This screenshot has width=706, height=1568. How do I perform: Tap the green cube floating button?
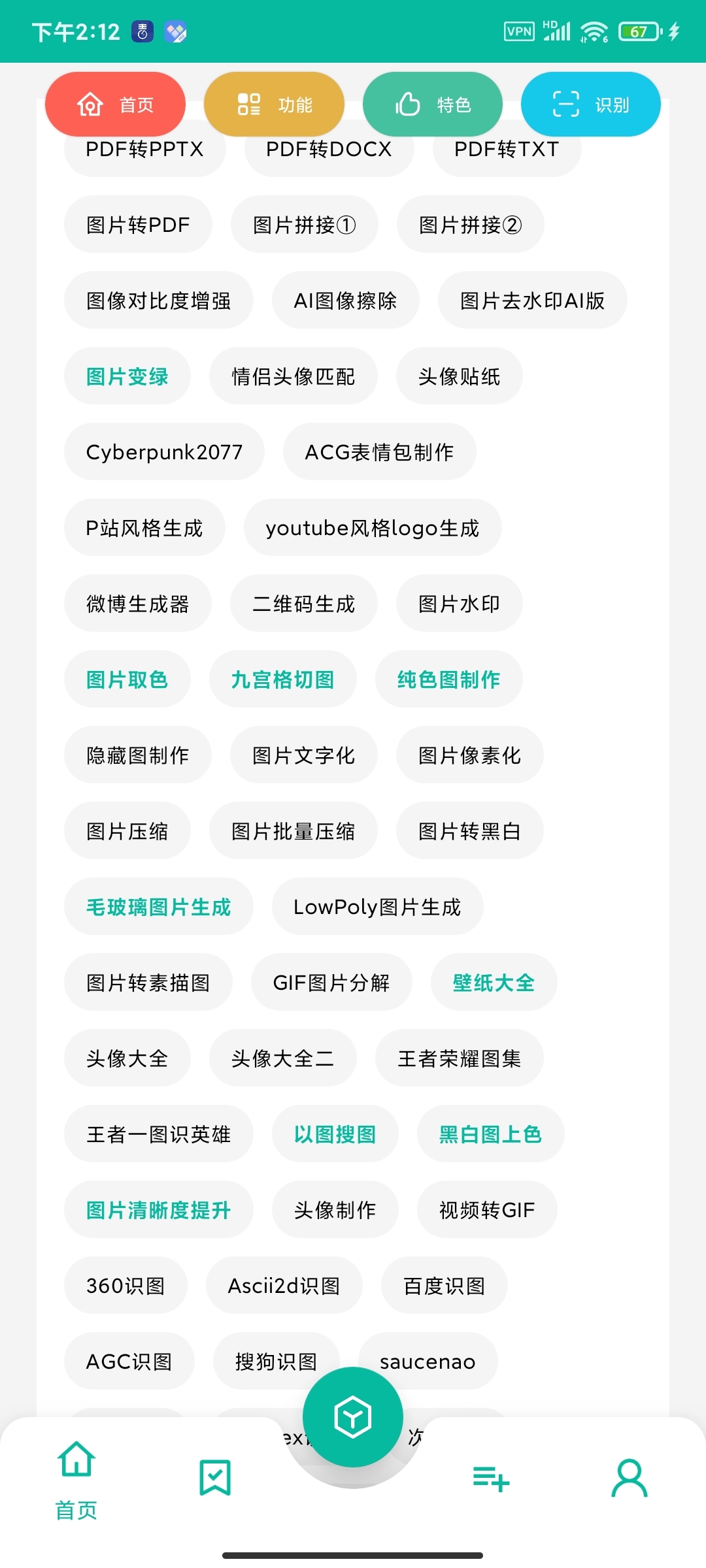tap(353, 1416)
